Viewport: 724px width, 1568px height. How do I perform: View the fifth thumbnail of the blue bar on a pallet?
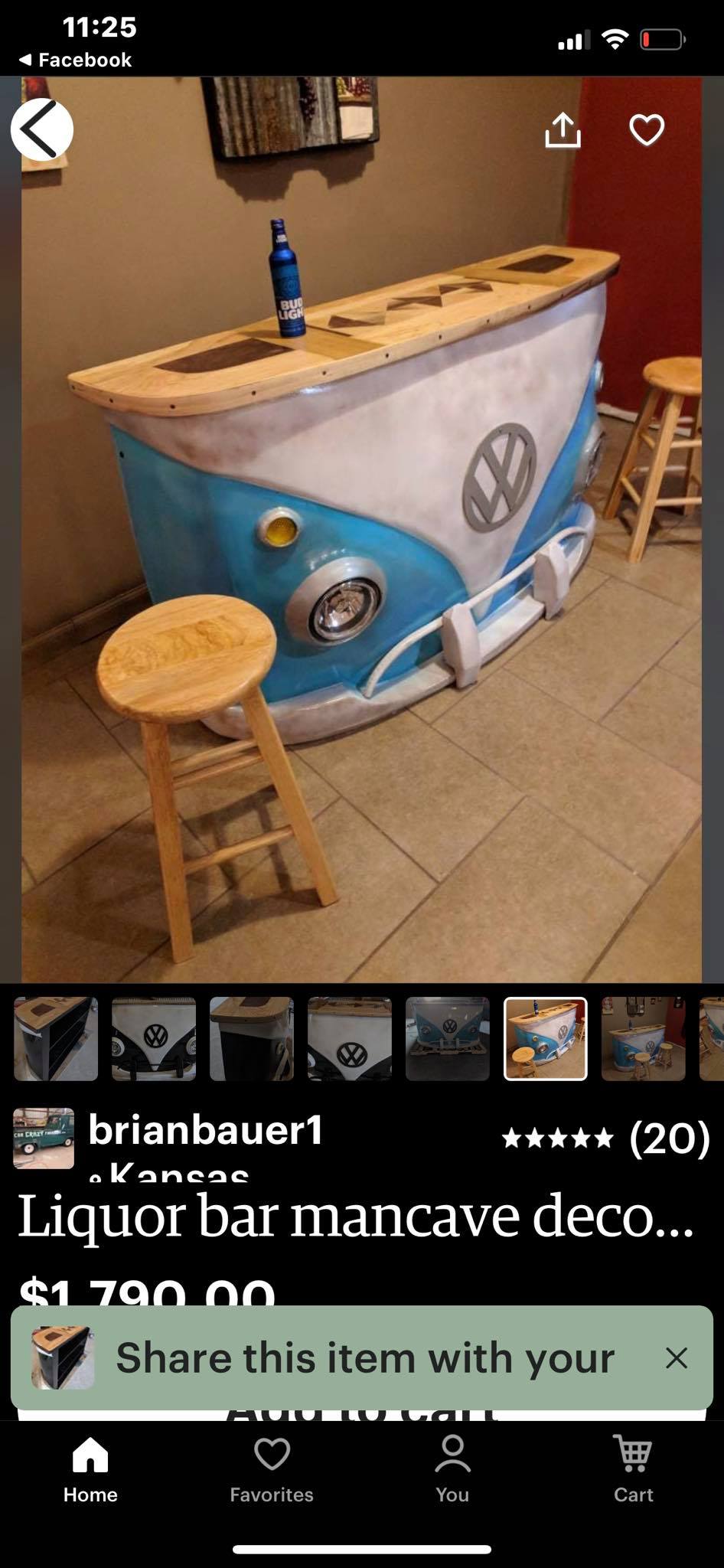[x=448, y=1039]
